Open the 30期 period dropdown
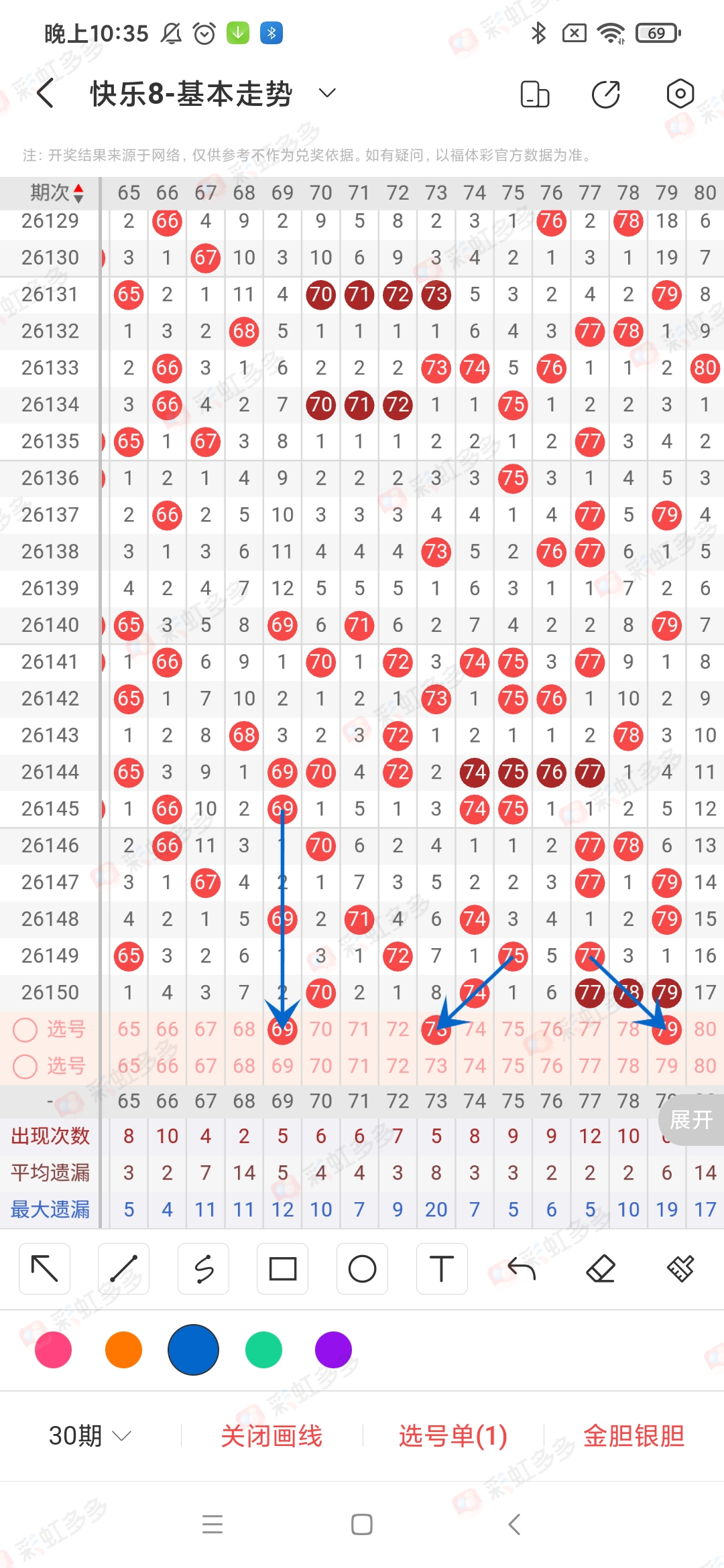This screenshot has height=1568, width=724. pyautogui.click(x=90, y=1435)
